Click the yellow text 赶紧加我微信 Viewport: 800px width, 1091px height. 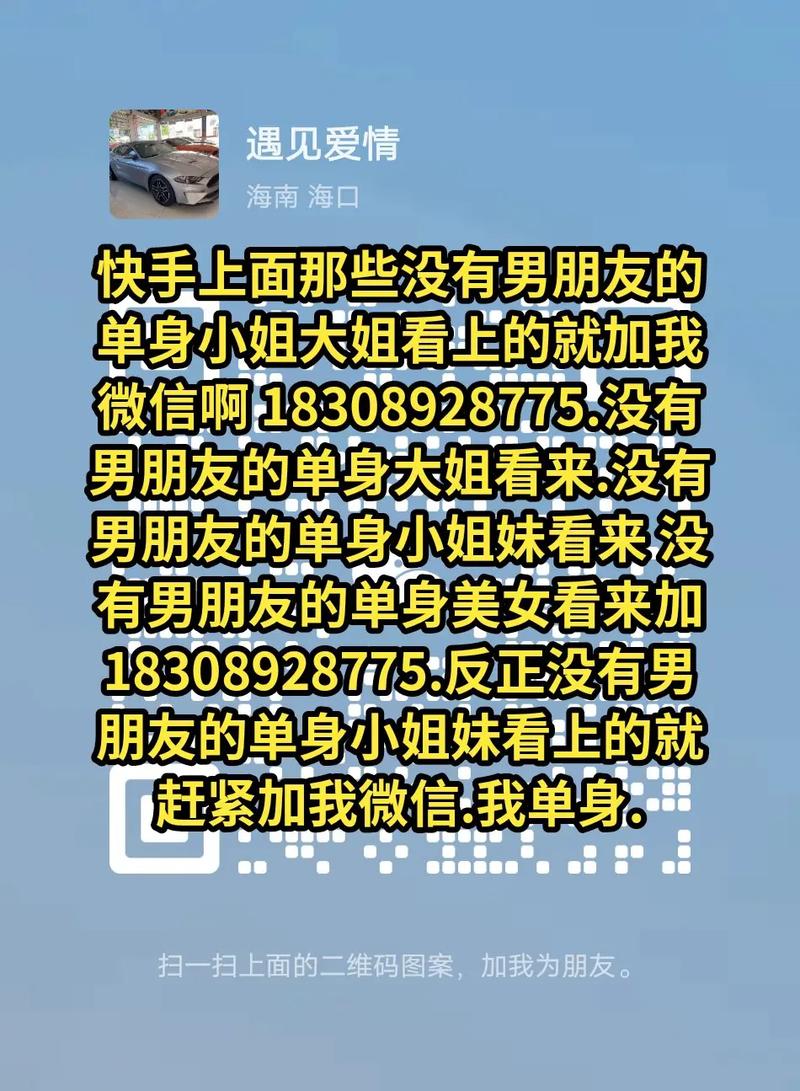pos(310,805)
